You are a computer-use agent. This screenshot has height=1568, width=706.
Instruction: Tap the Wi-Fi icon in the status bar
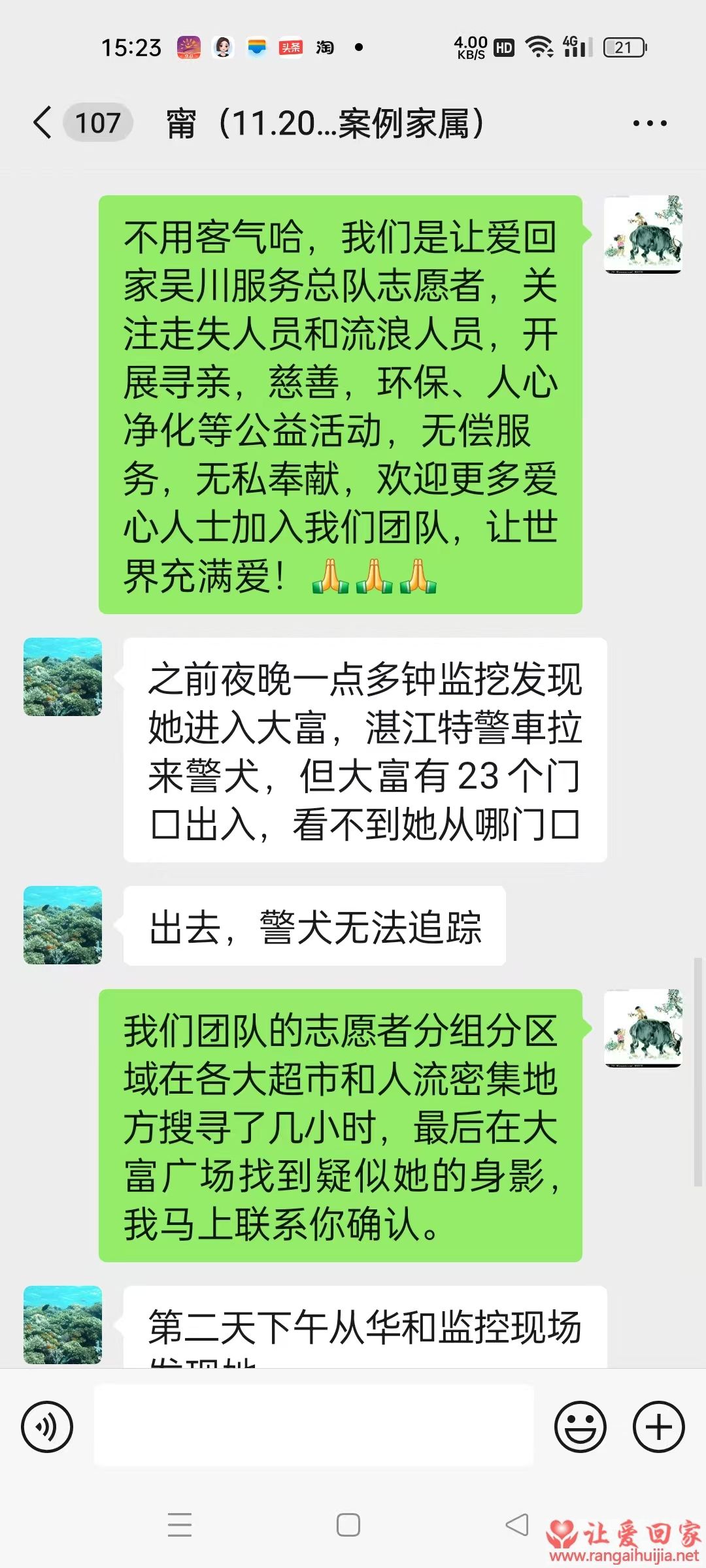coord(540,46)
